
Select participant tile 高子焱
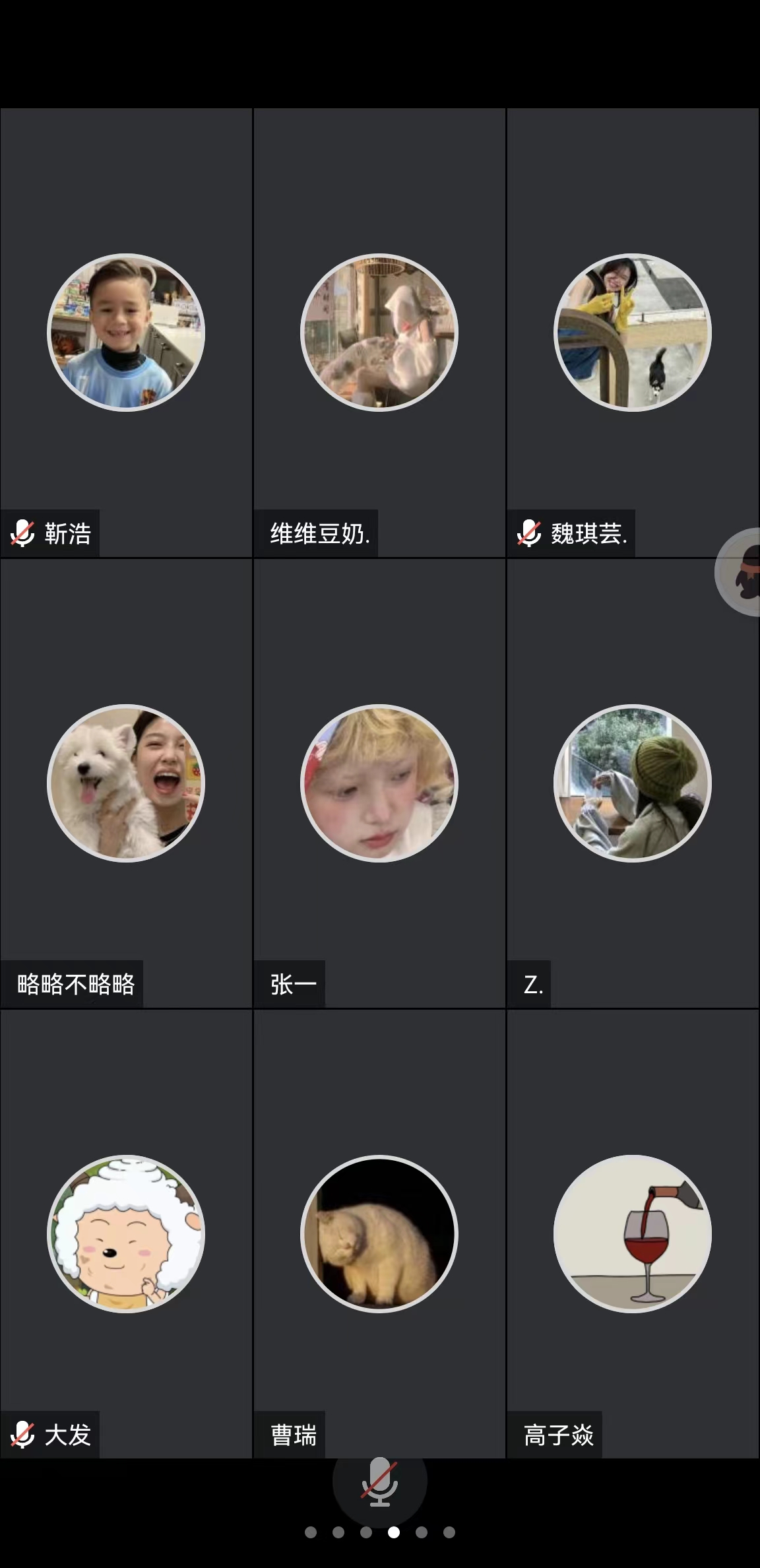pyautogui.click(x=632, y=1233)
